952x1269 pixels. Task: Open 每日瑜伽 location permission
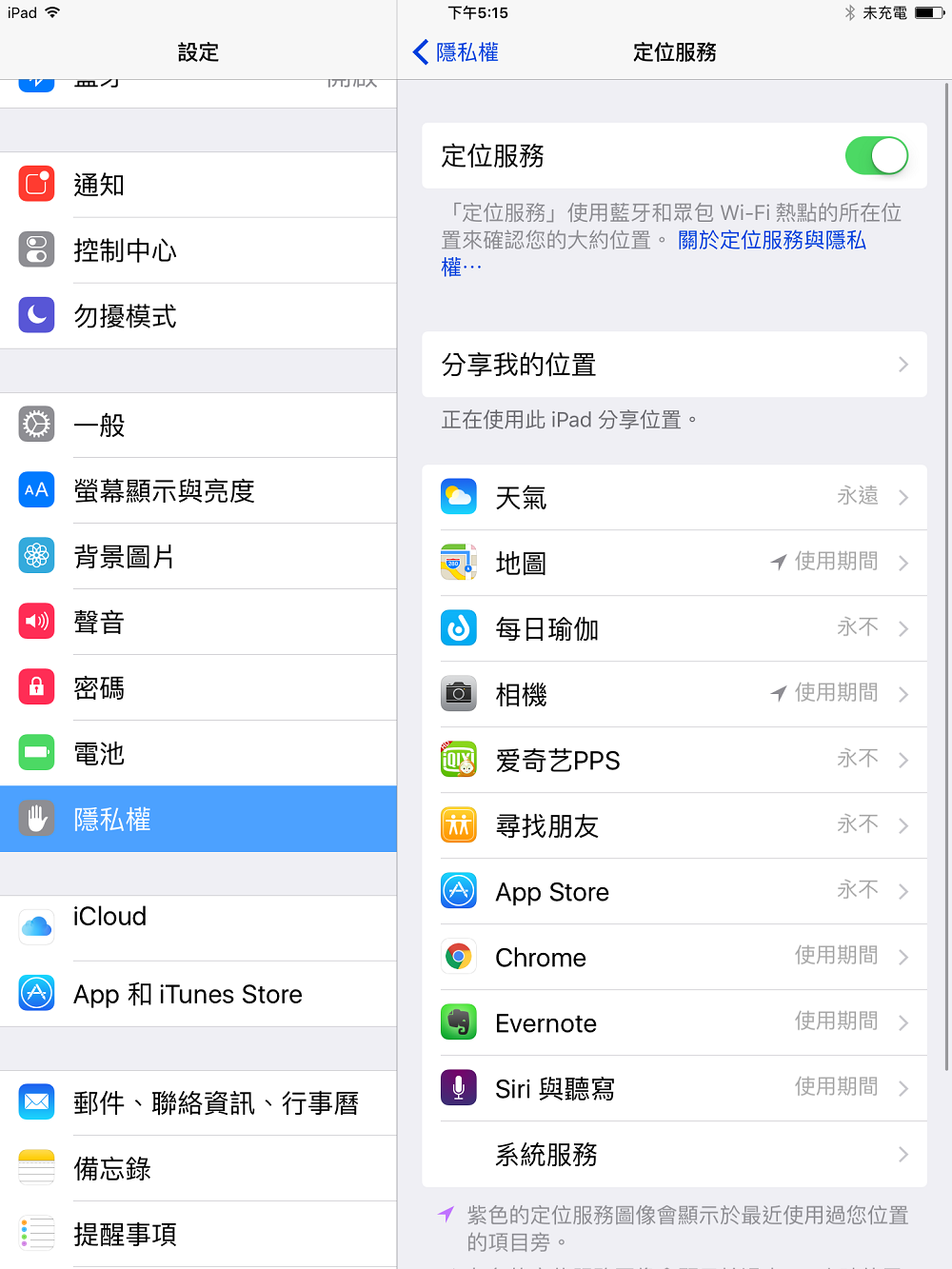[673, 629]
